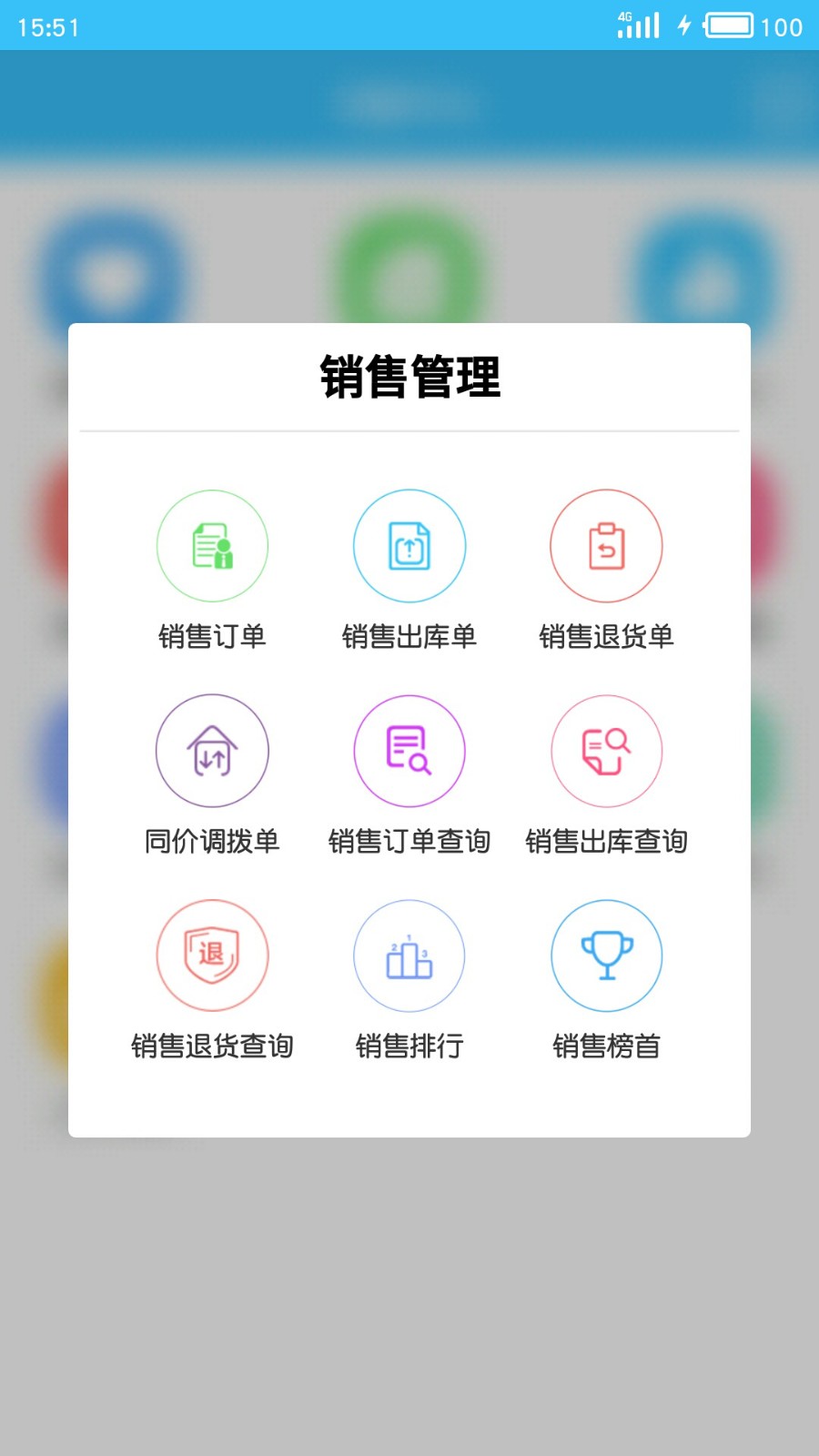Tap the 同价调拨单 text label

[212, 843]
